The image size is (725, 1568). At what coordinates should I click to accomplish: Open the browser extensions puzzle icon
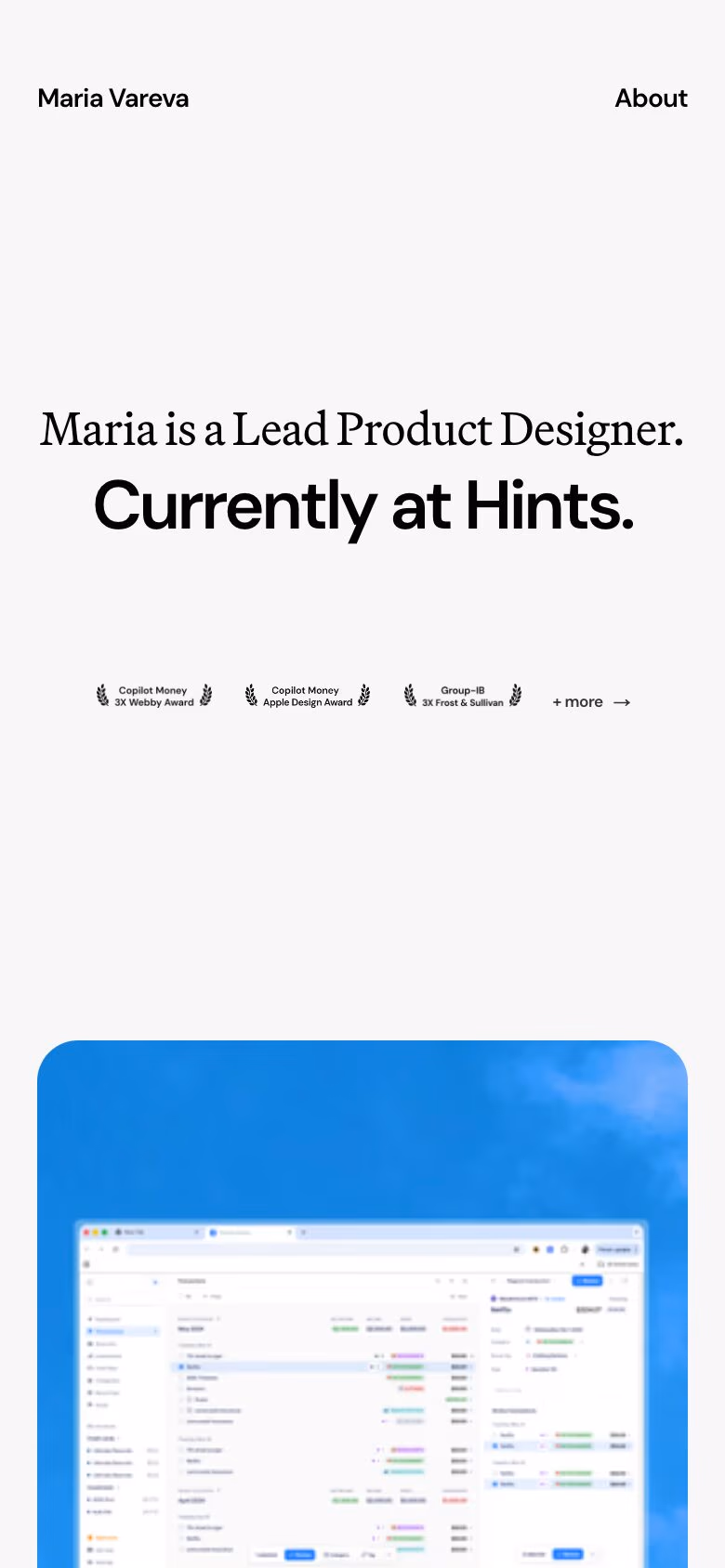pyautogui.click(x=518, y=1249)
